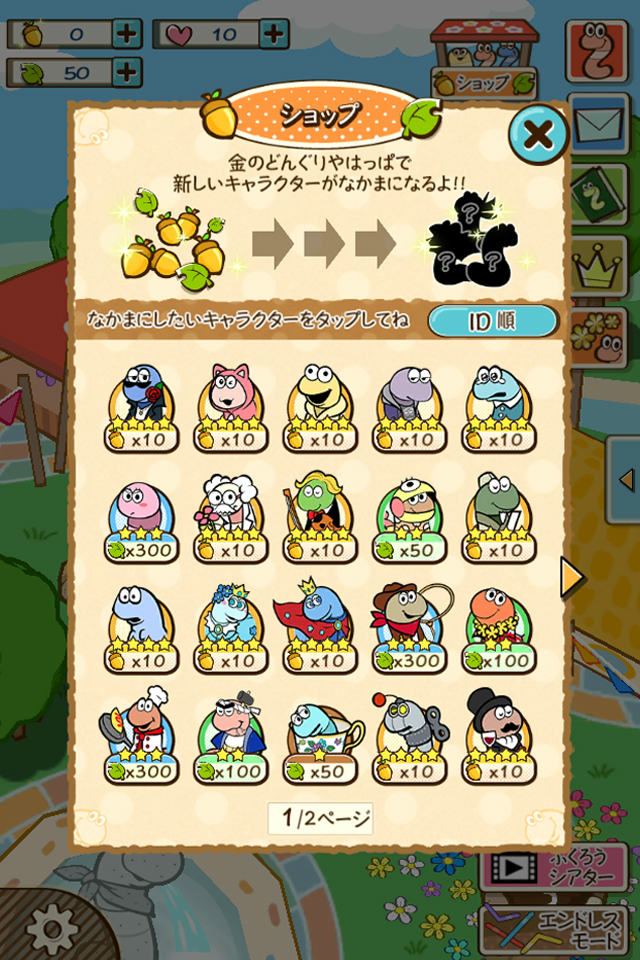Close the shop dialog

(x=539, y=134)
